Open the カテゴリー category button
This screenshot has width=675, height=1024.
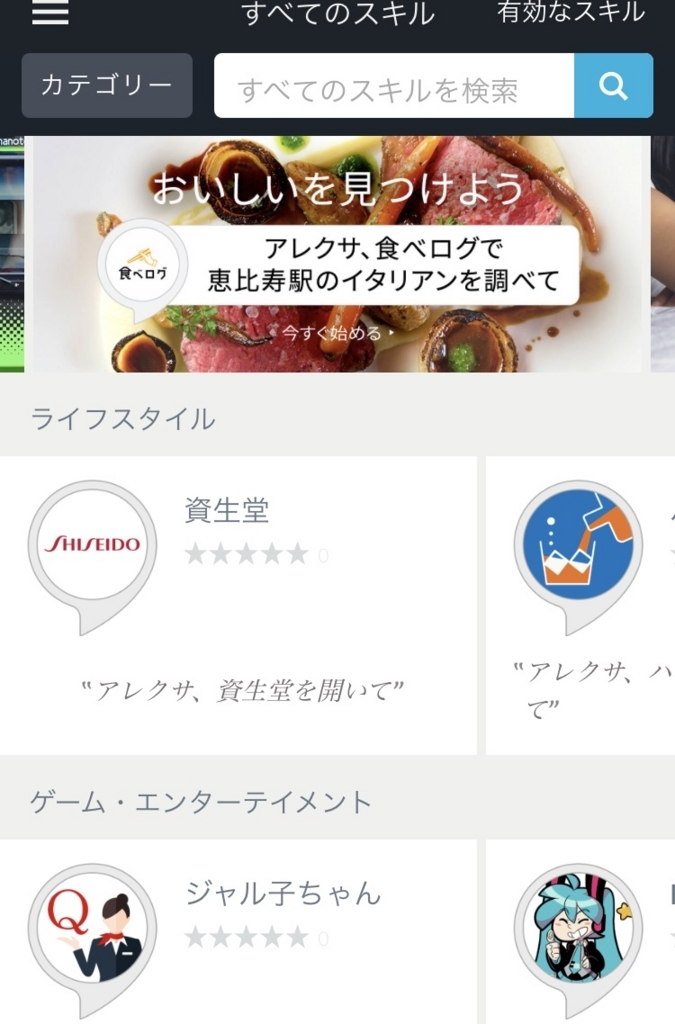pos(107,86)
